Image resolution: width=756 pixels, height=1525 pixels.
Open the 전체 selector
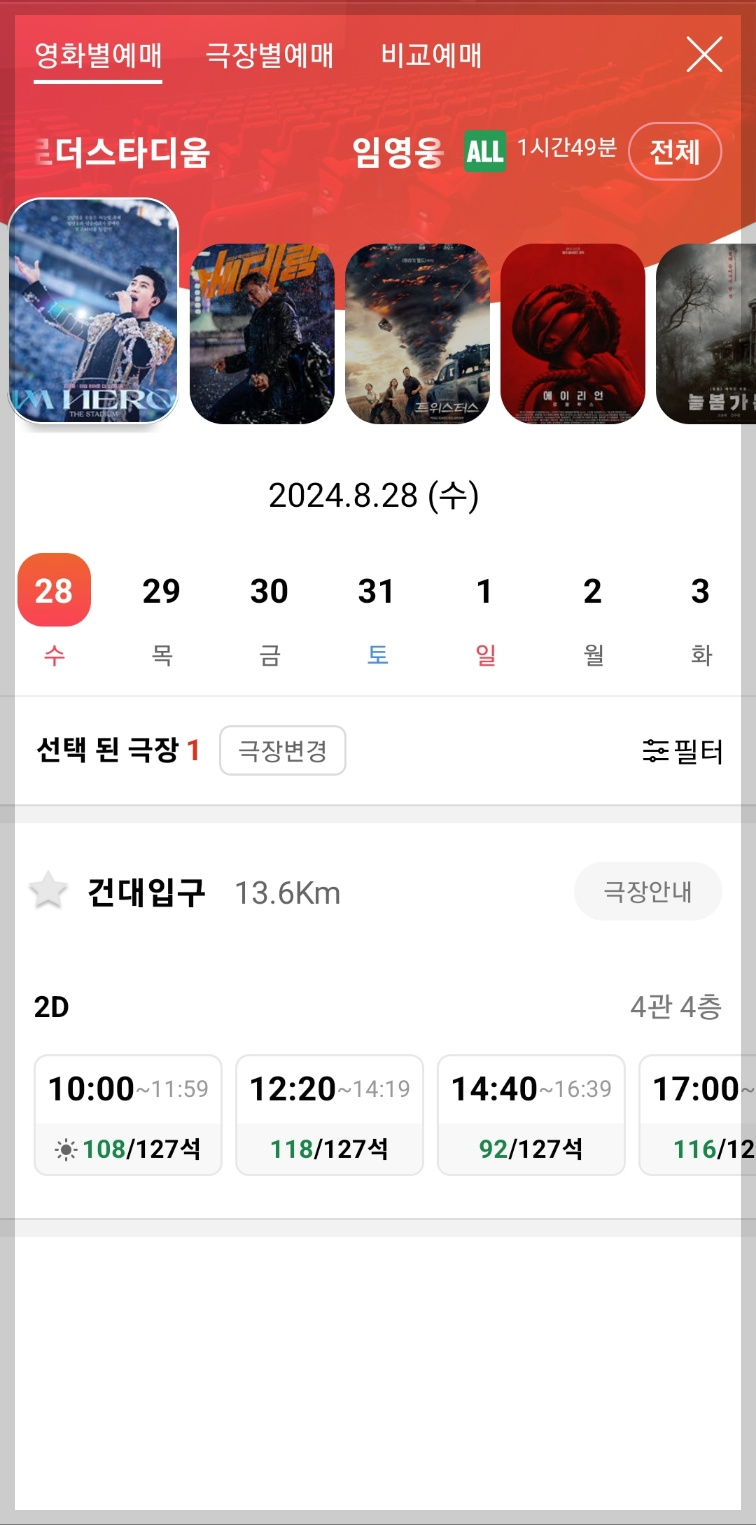[675, 152]
